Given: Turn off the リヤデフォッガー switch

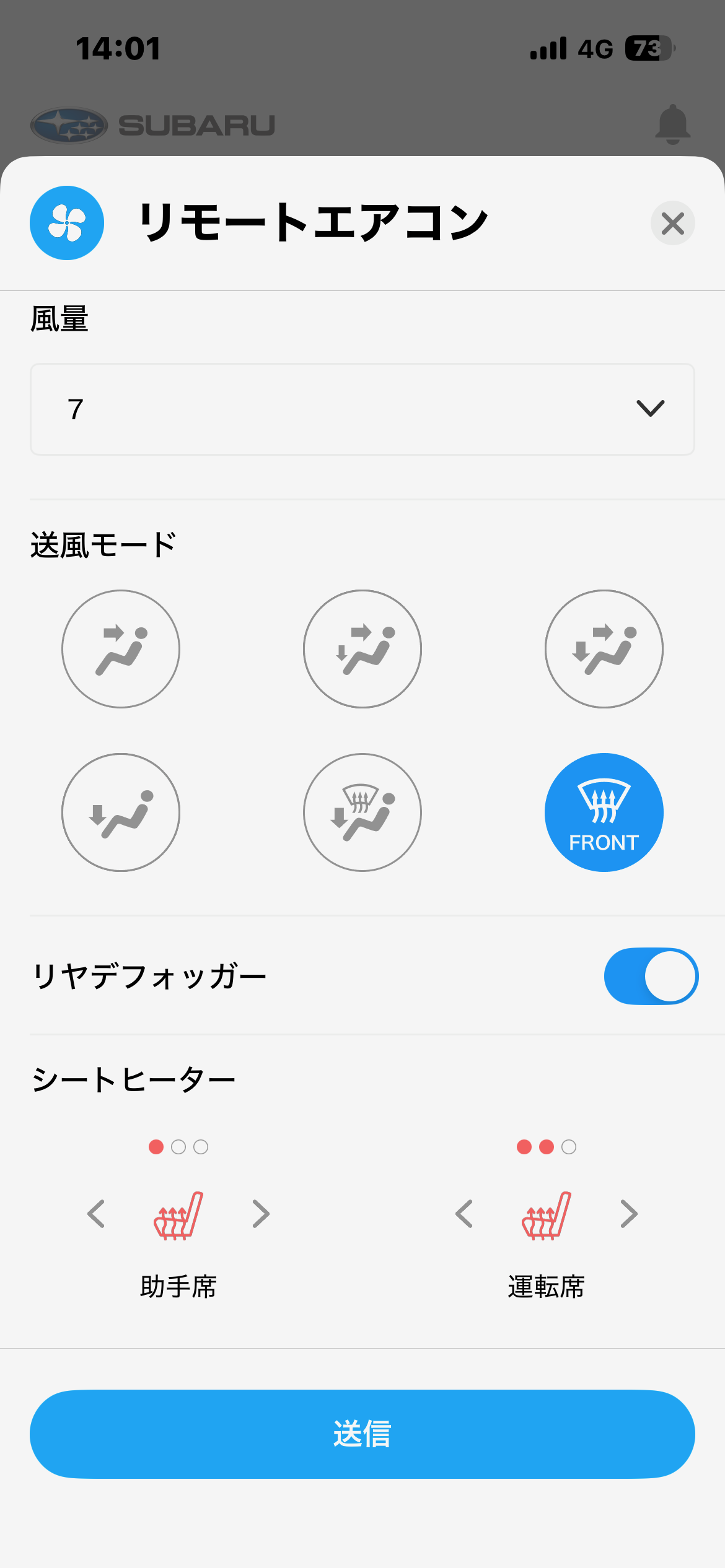Looking at the screenshot, I should 651,976.
